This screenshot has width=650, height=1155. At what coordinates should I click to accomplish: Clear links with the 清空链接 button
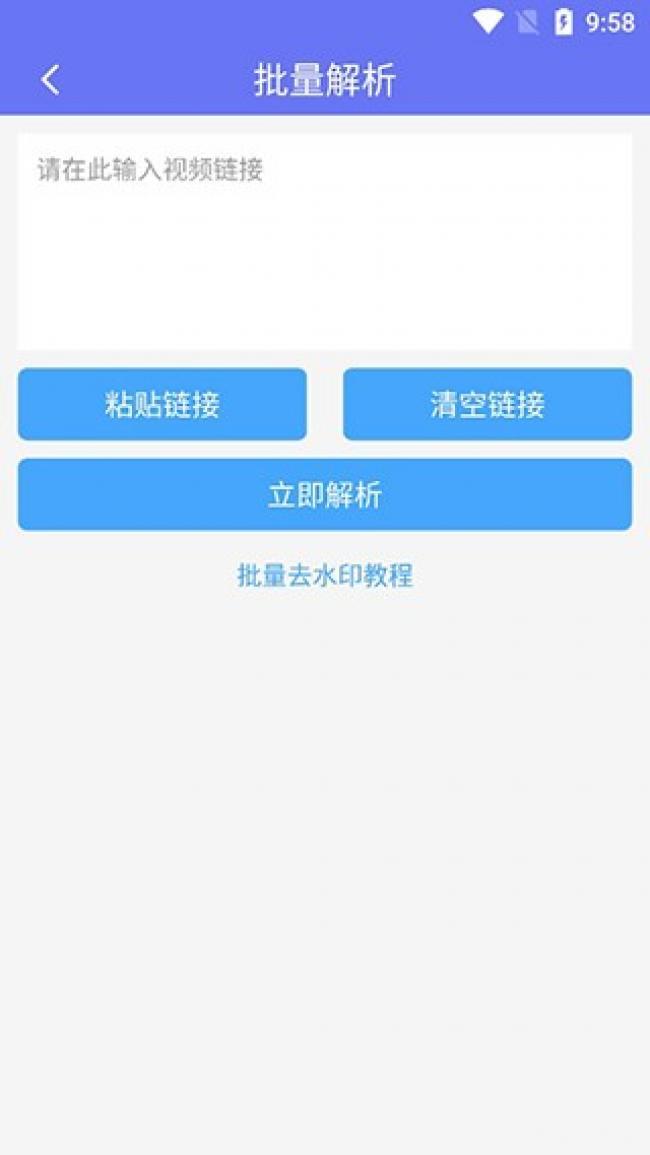click(x=487, y=404)
